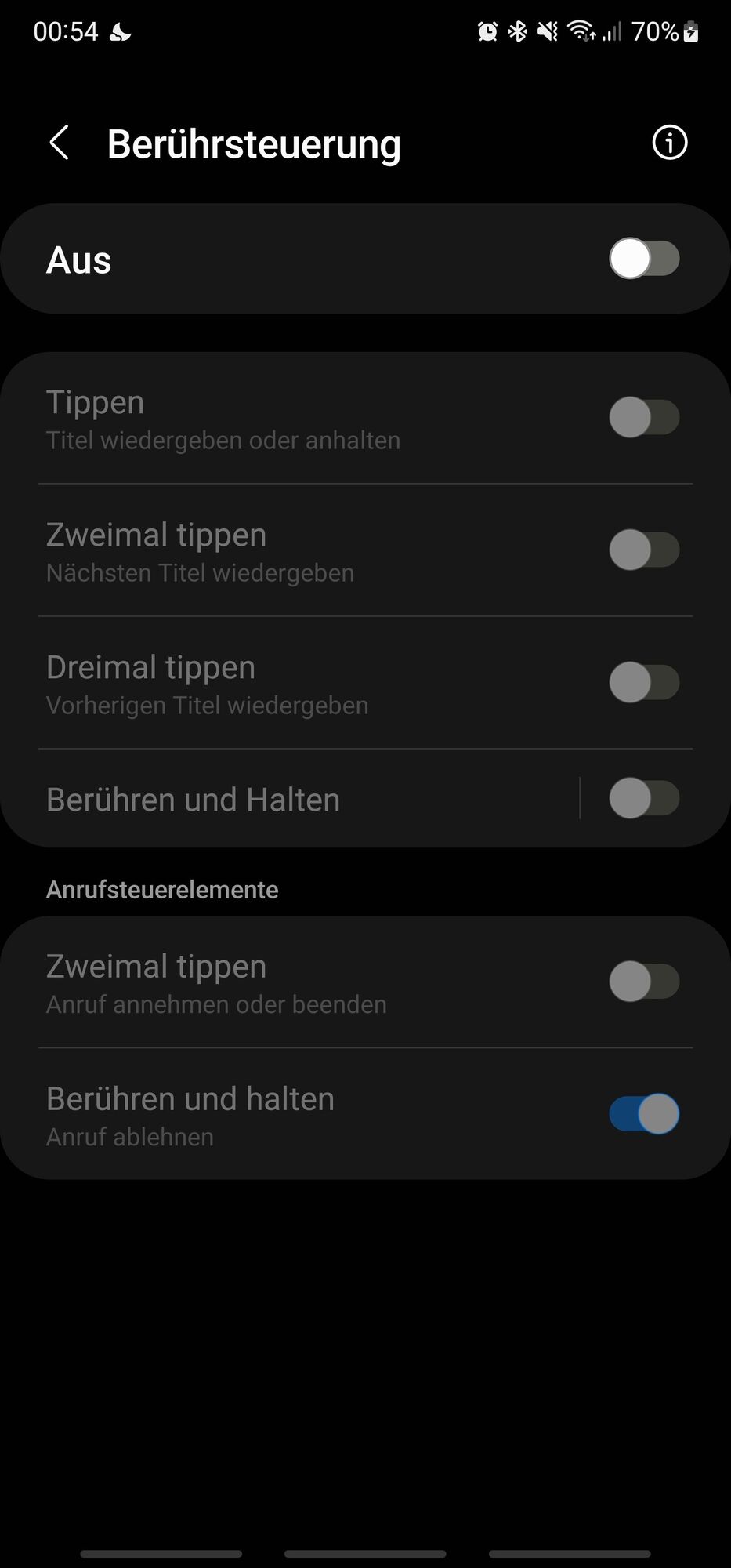Turn on the main Aus switch
Viewport: 731px width, 1568px height.
click(x=643, y=259)
